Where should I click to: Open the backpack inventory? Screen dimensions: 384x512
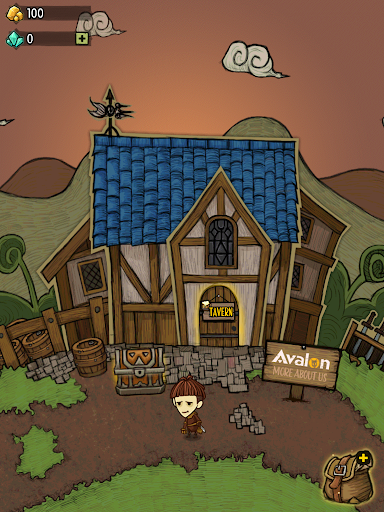(348, 479)
